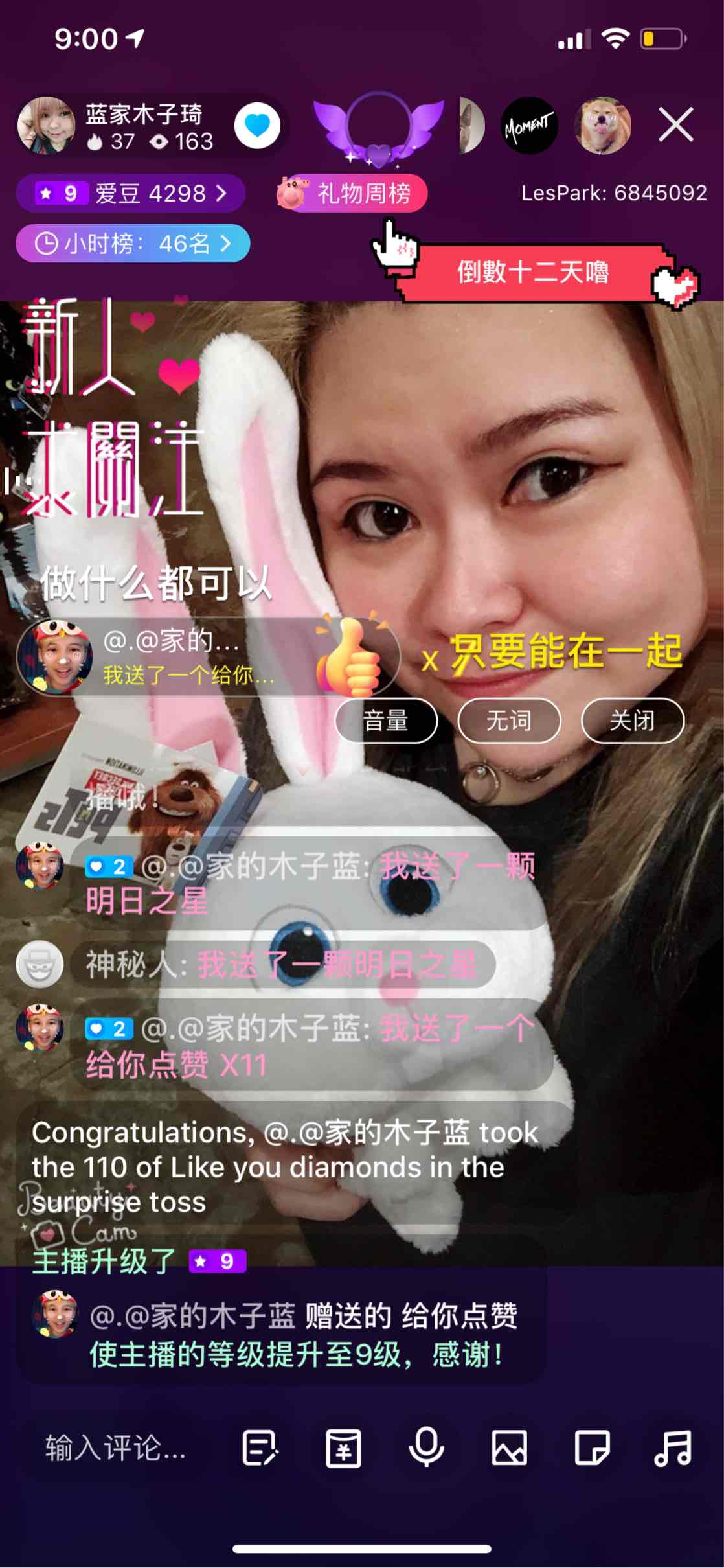Select the 无词 lyrics option

509,721
